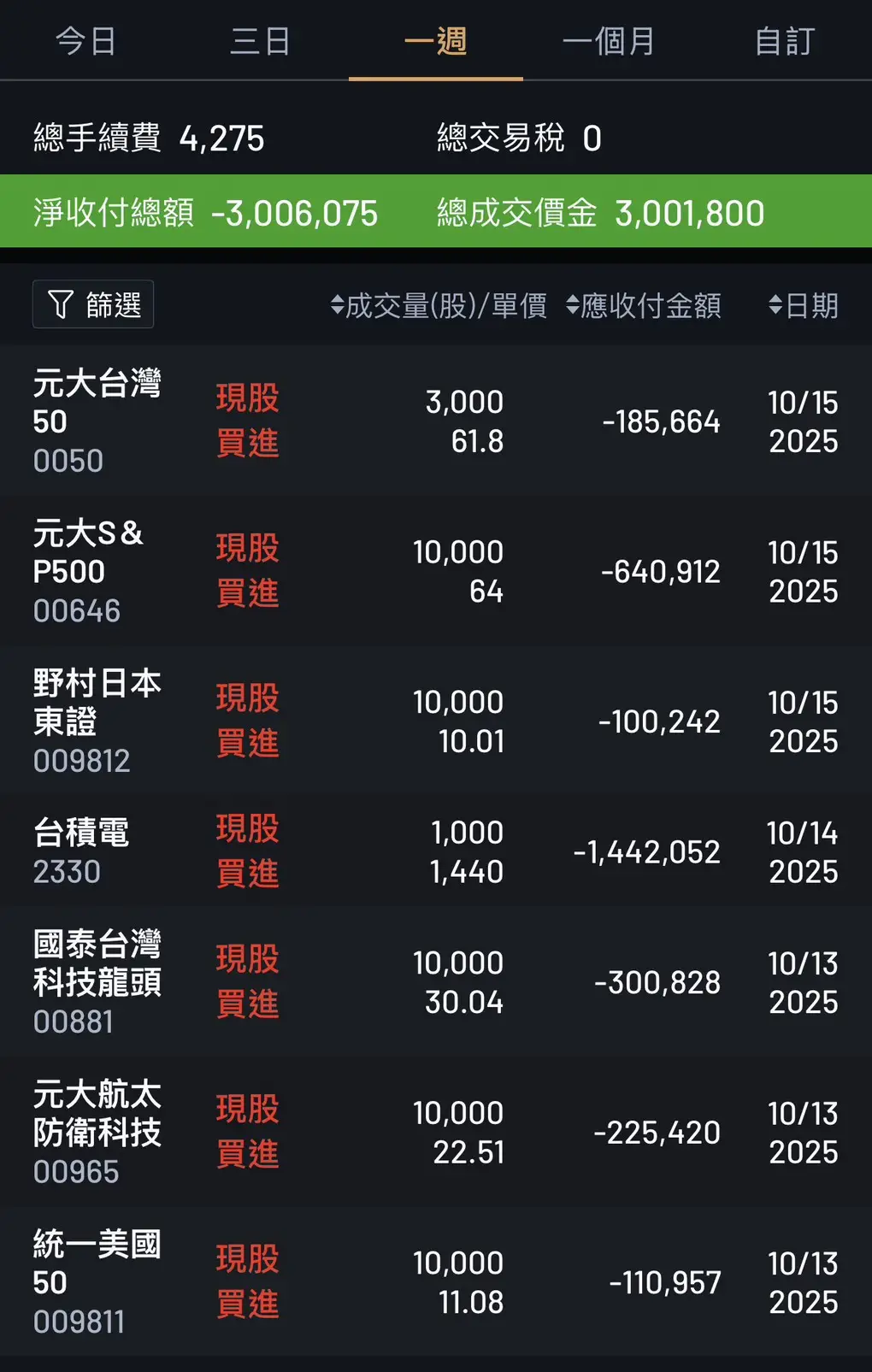Open the 野村日本東證 009812 trade row
The image size is (872, 1372).
(436, 721)
